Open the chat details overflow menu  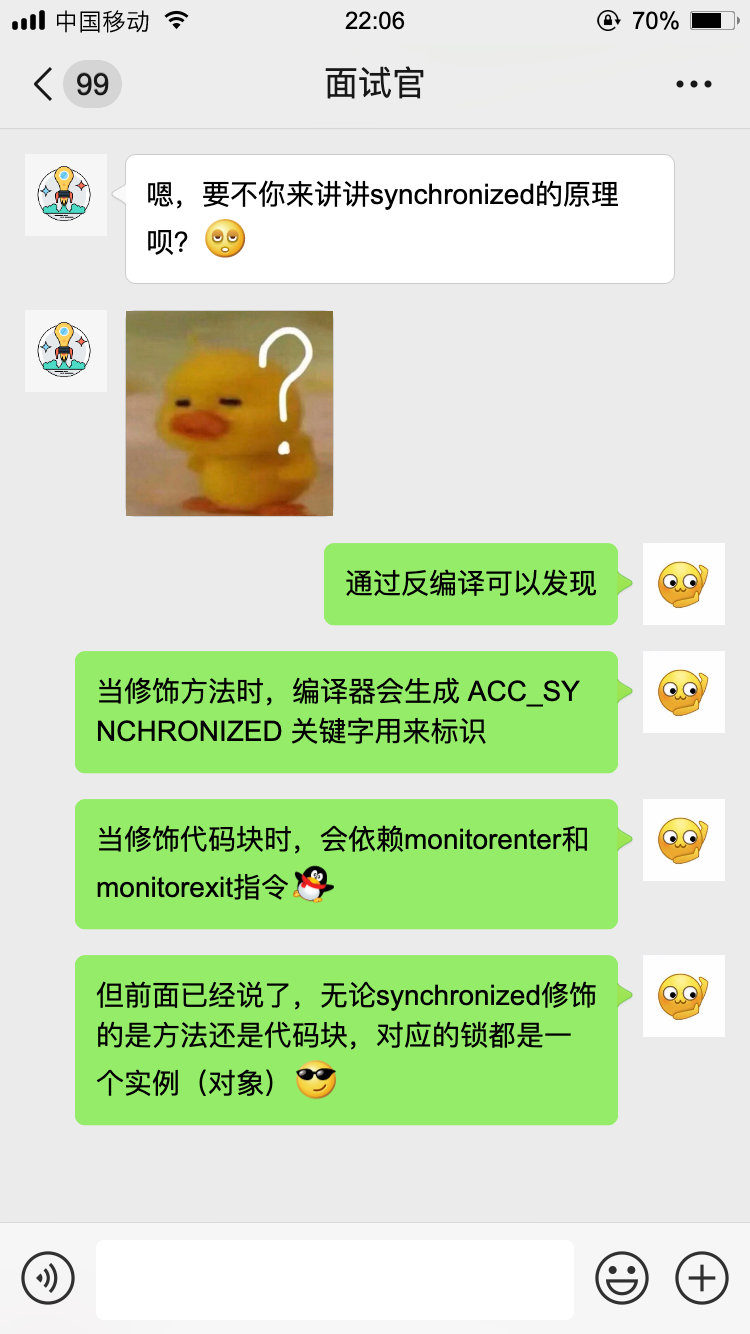click(x=693, y=84)
